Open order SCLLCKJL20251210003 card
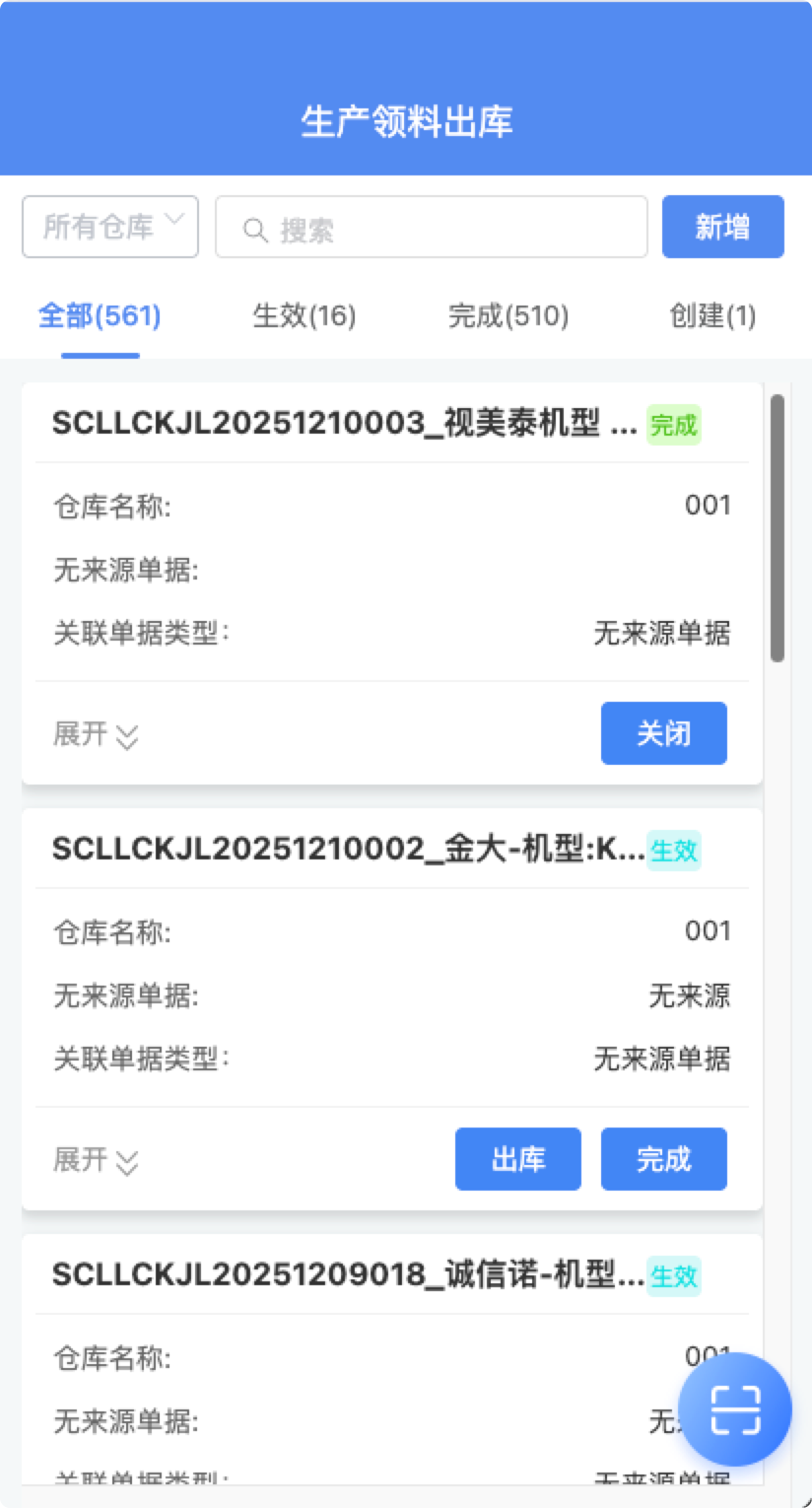Image resolution: width=812 pixels, height=1508 pixels. point(345,425)
